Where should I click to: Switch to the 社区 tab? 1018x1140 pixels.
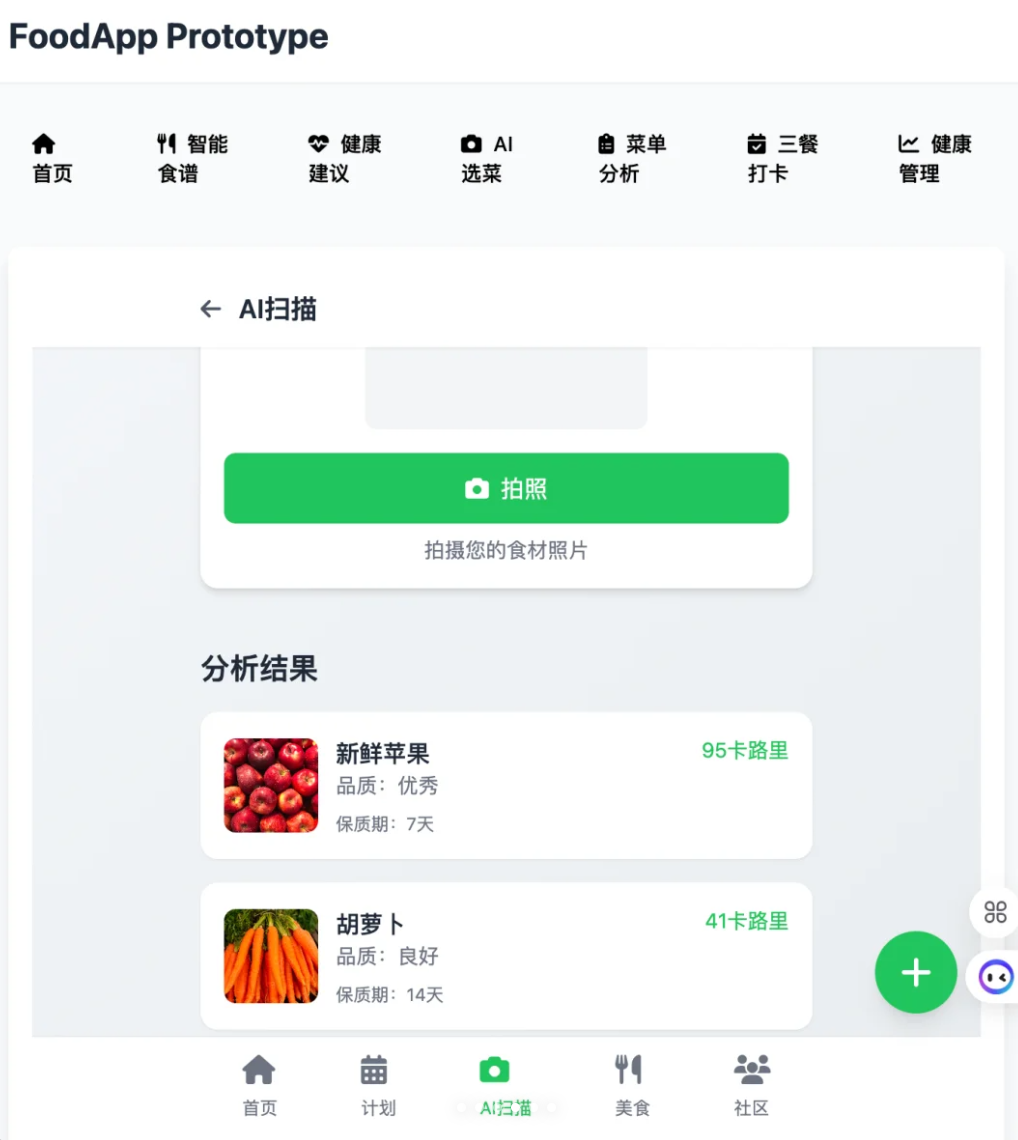tap(751, 1084)
